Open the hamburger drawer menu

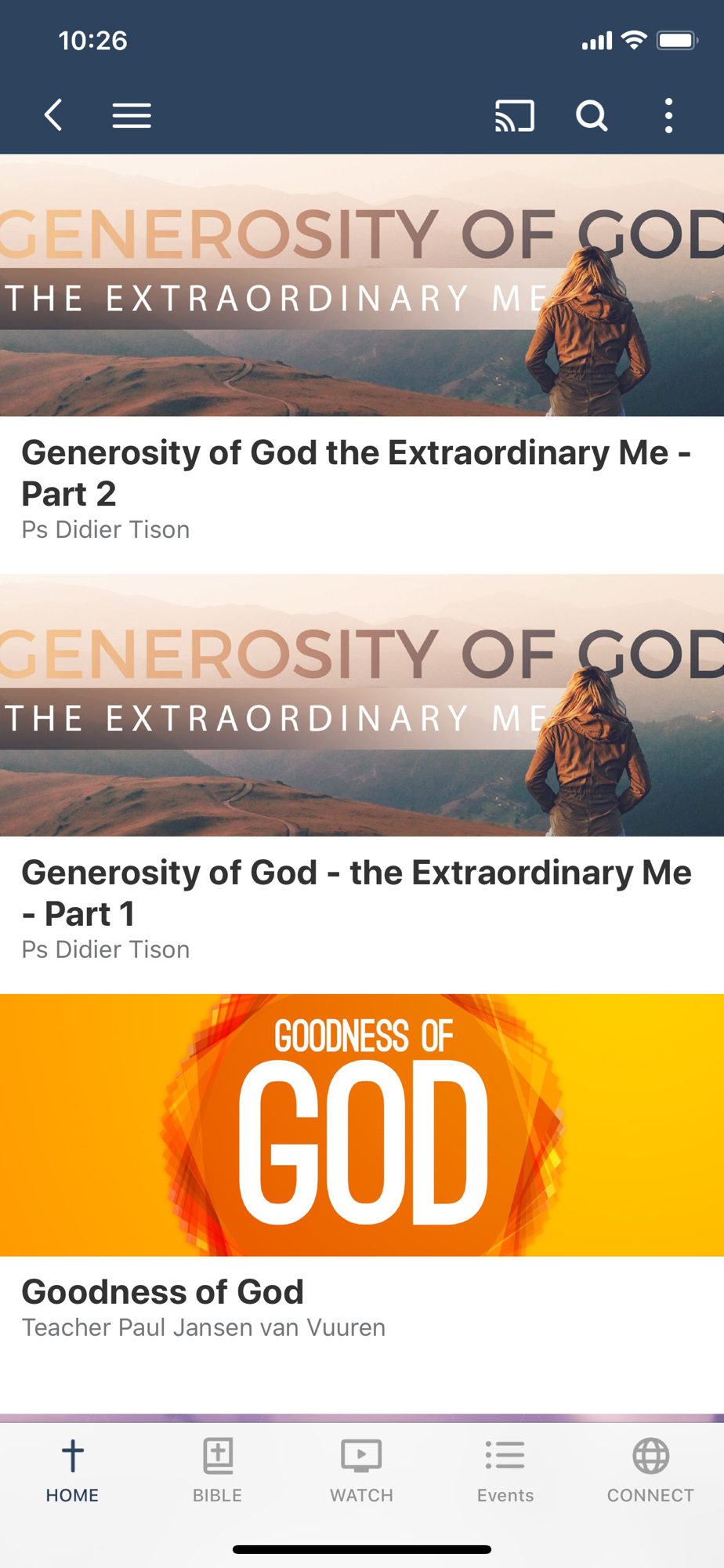click(132, 115)
